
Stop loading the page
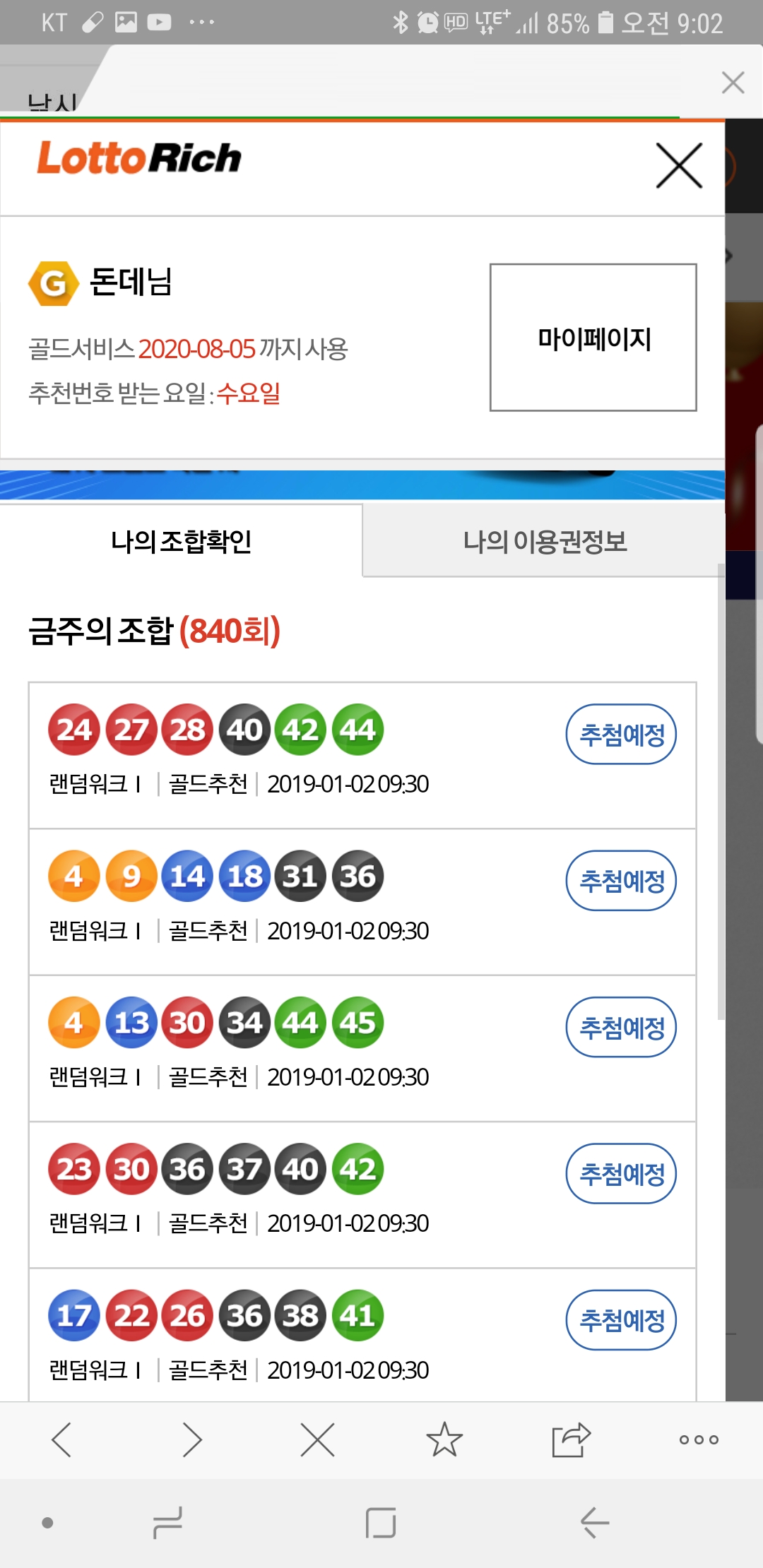tap(317, 1439)
